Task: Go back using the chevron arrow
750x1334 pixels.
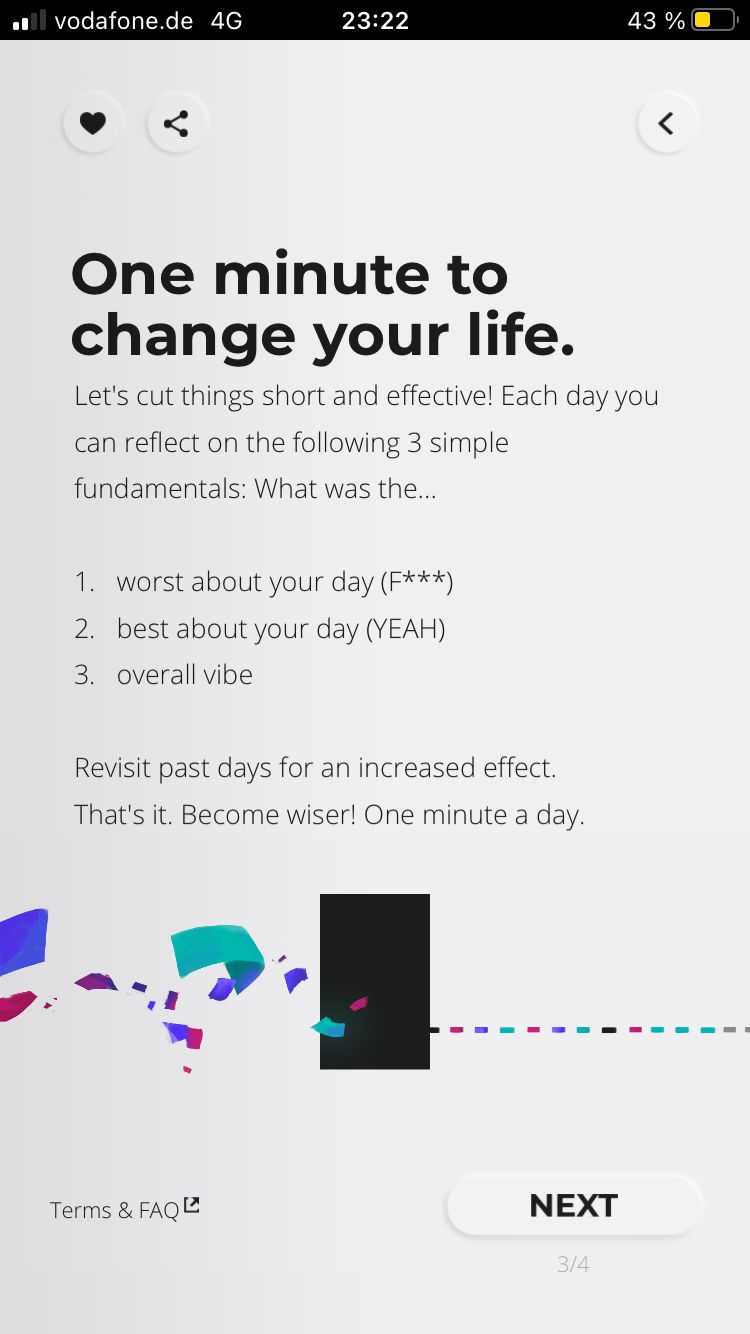Action: tap(666, 123)
